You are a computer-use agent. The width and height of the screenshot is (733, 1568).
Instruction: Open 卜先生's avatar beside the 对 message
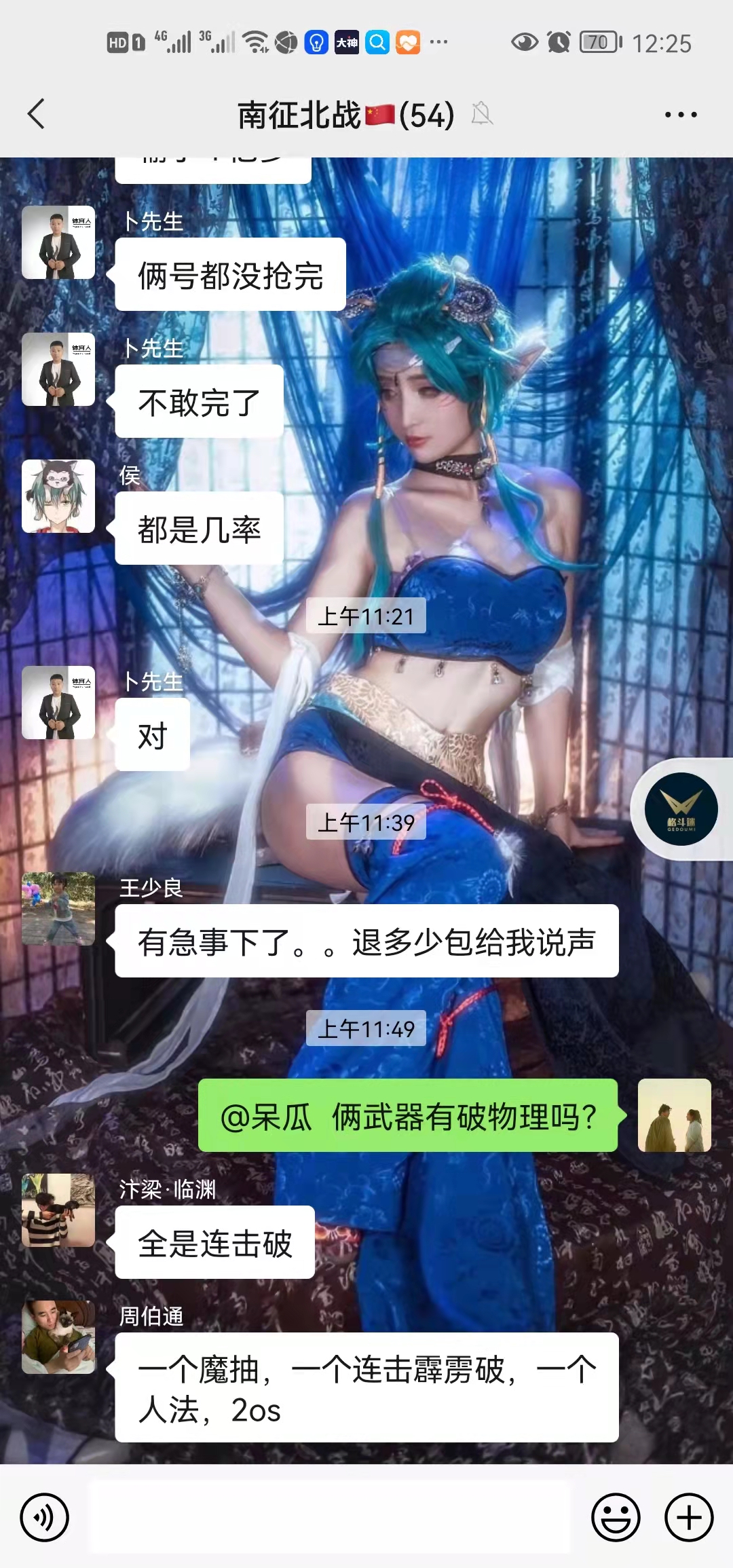click(58, 703)
